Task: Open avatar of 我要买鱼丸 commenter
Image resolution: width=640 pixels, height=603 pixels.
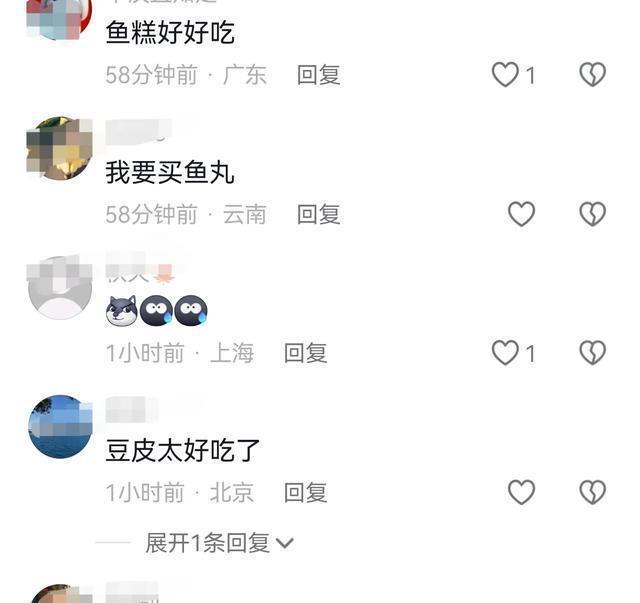Action: [x=59, y=148]
